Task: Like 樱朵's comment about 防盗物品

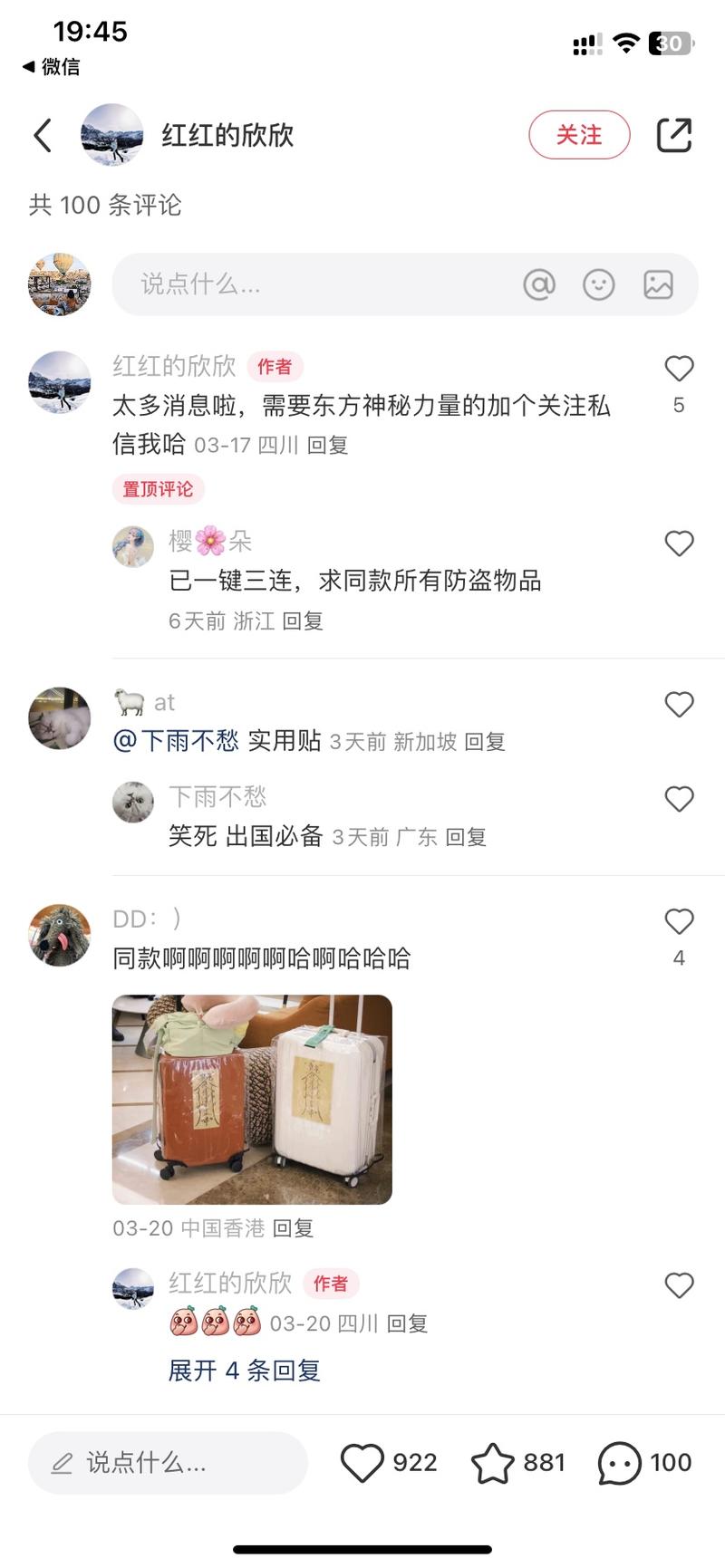Action: (679, 544)
